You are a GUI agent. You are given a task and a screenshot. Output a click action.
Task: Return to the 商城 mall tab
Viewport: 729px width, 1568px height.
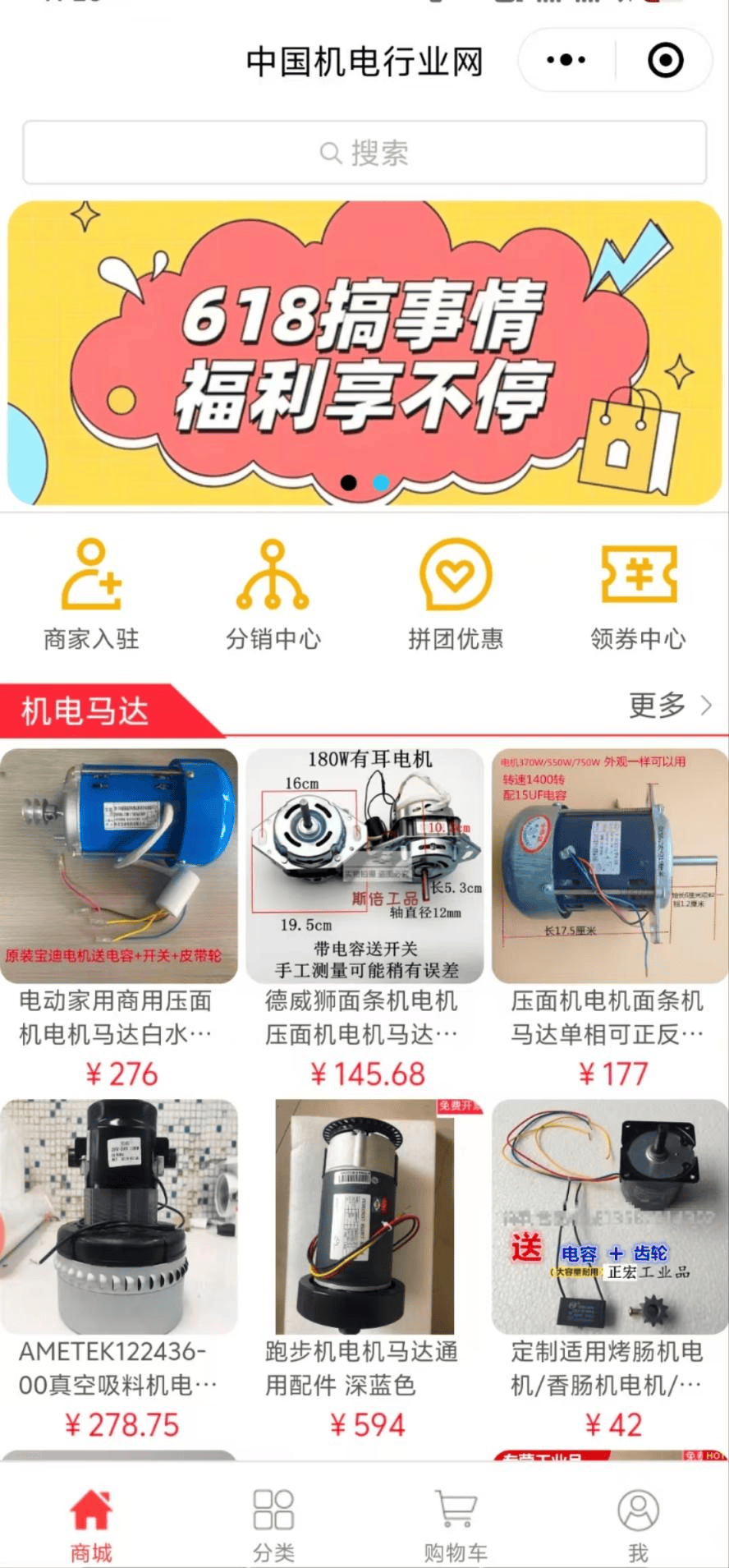tap(91, 1524)
